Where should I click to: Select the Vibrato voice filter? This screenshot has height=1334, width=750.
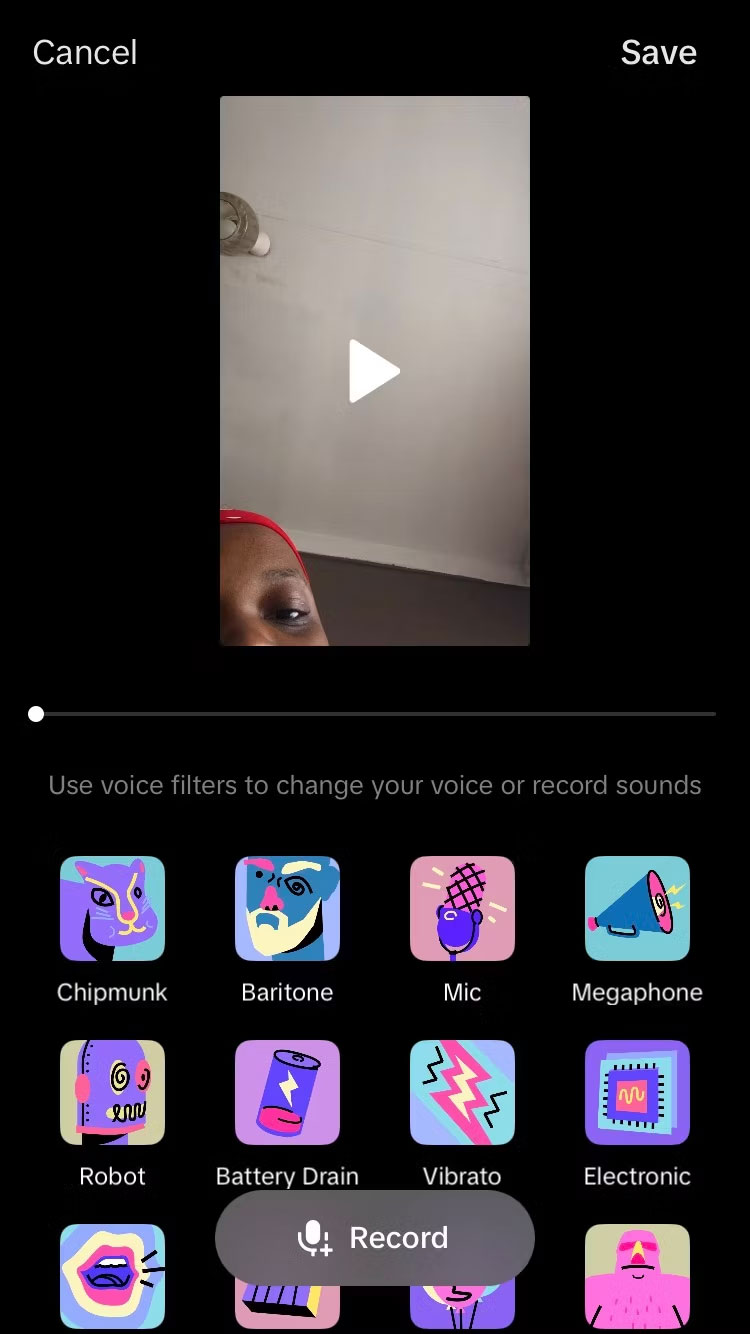[x=462, y=1092]
